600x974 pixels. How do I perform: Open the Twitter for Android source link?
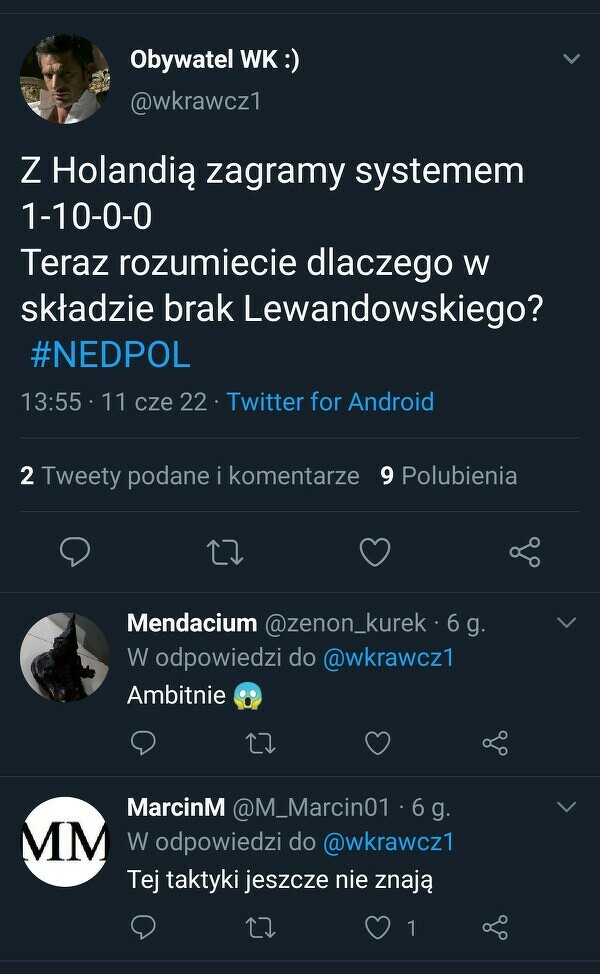tap(330, 402)
